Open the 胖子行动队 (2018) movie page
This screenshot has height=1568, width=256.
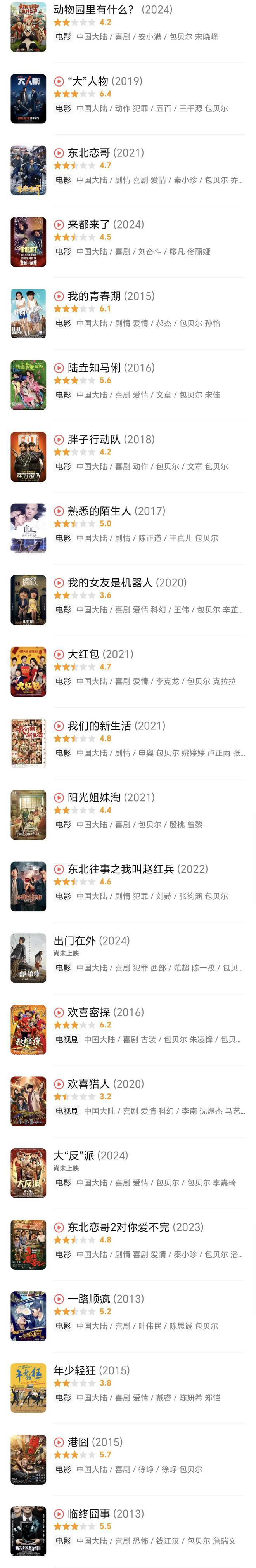pos(111,440)
